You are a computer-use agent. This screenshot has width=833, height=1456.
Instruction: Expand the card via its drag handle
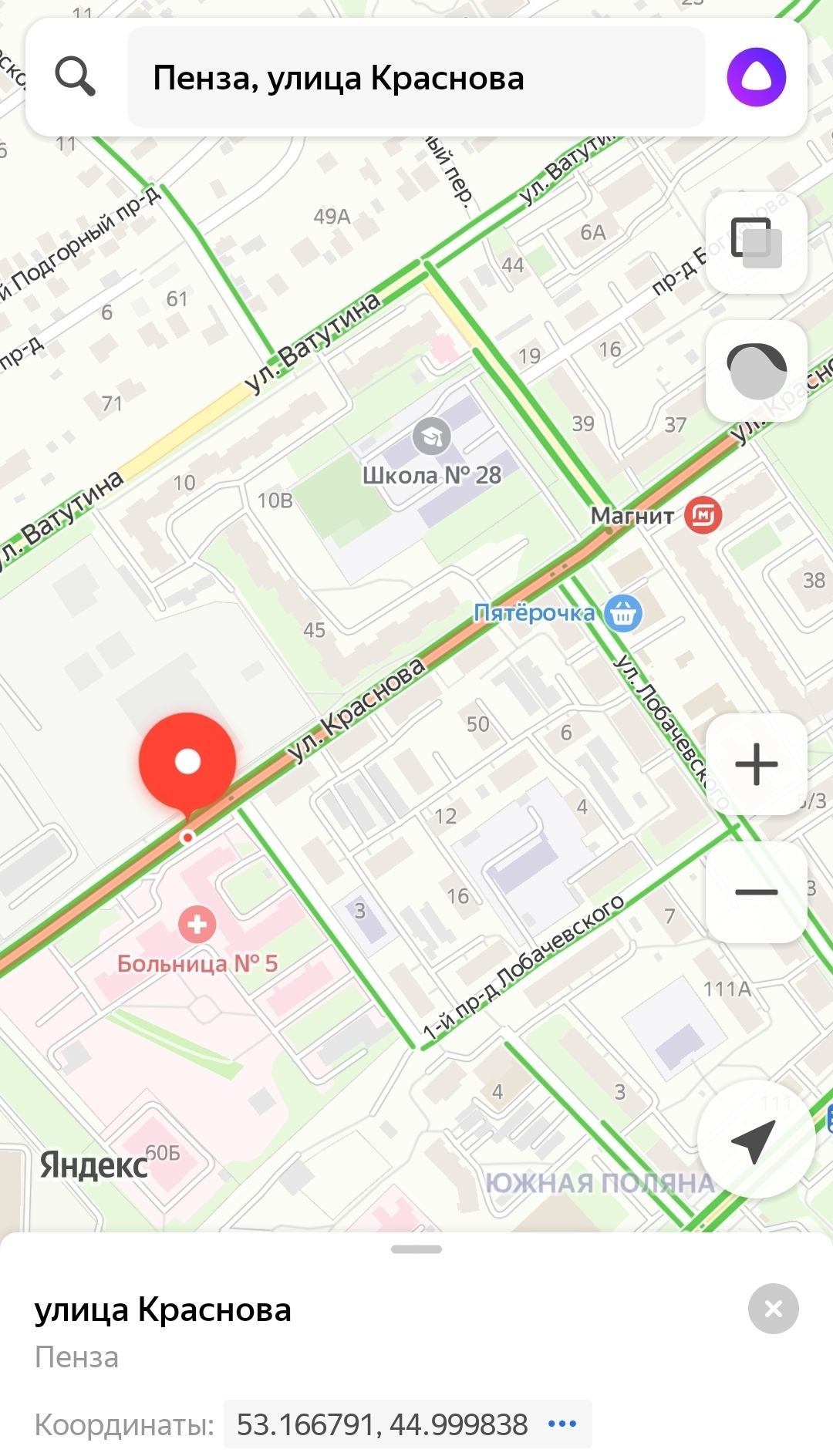[416, 1249]
